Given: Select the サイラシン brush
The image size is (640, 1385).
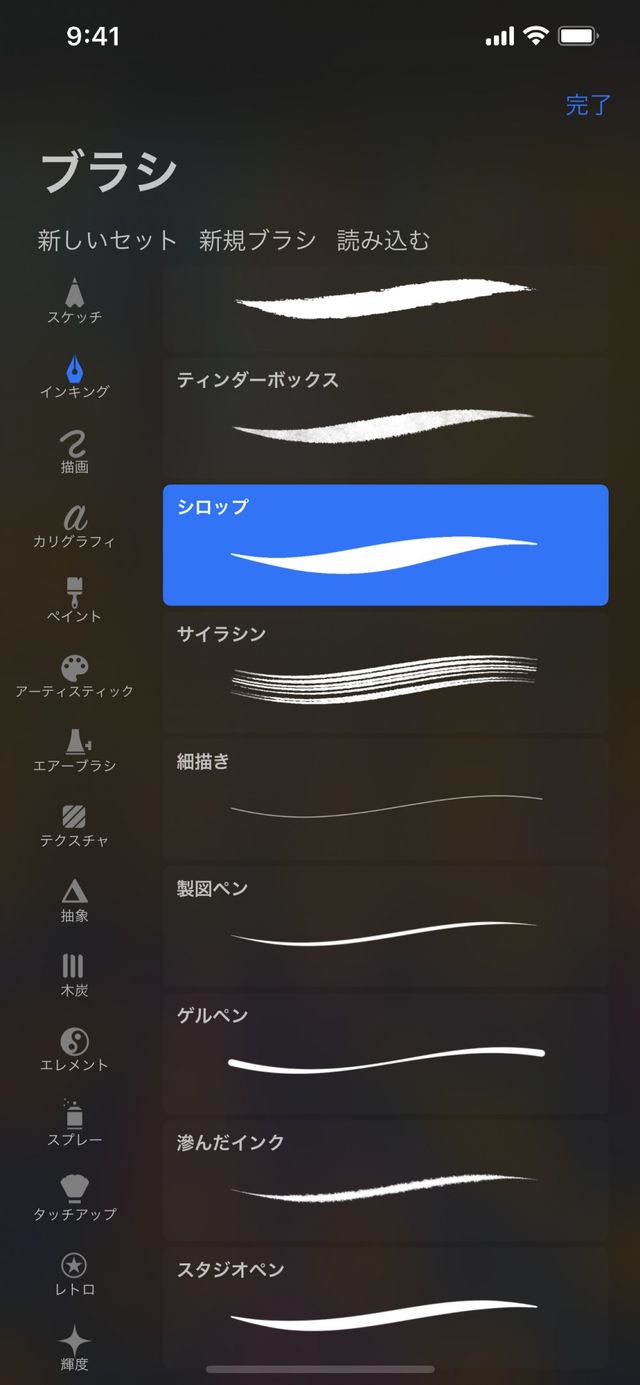Looking at the screenshot, I should pos(385,672).
